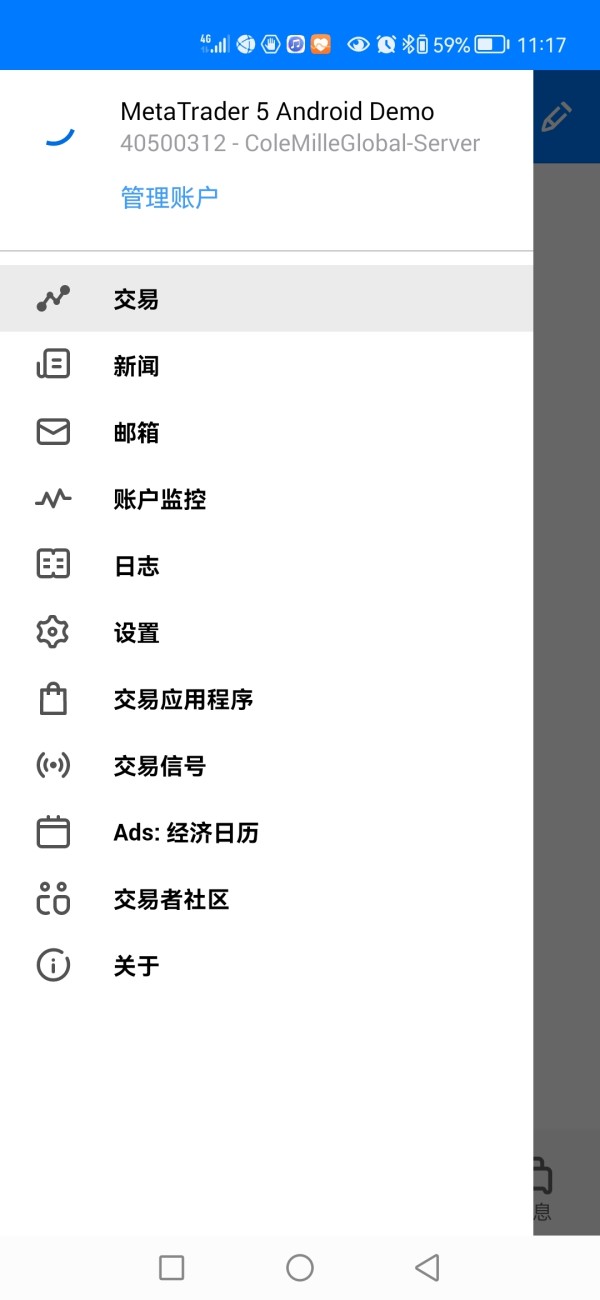Go back using the system back button

(x=427, y=1268)
